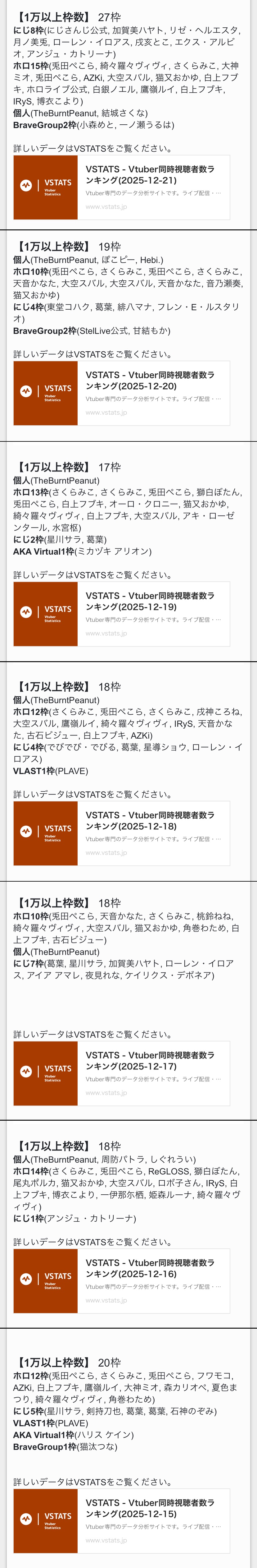Open the VSTATS ranking card for 2025-12-21
257x1568 pixels.
point(121,187)
